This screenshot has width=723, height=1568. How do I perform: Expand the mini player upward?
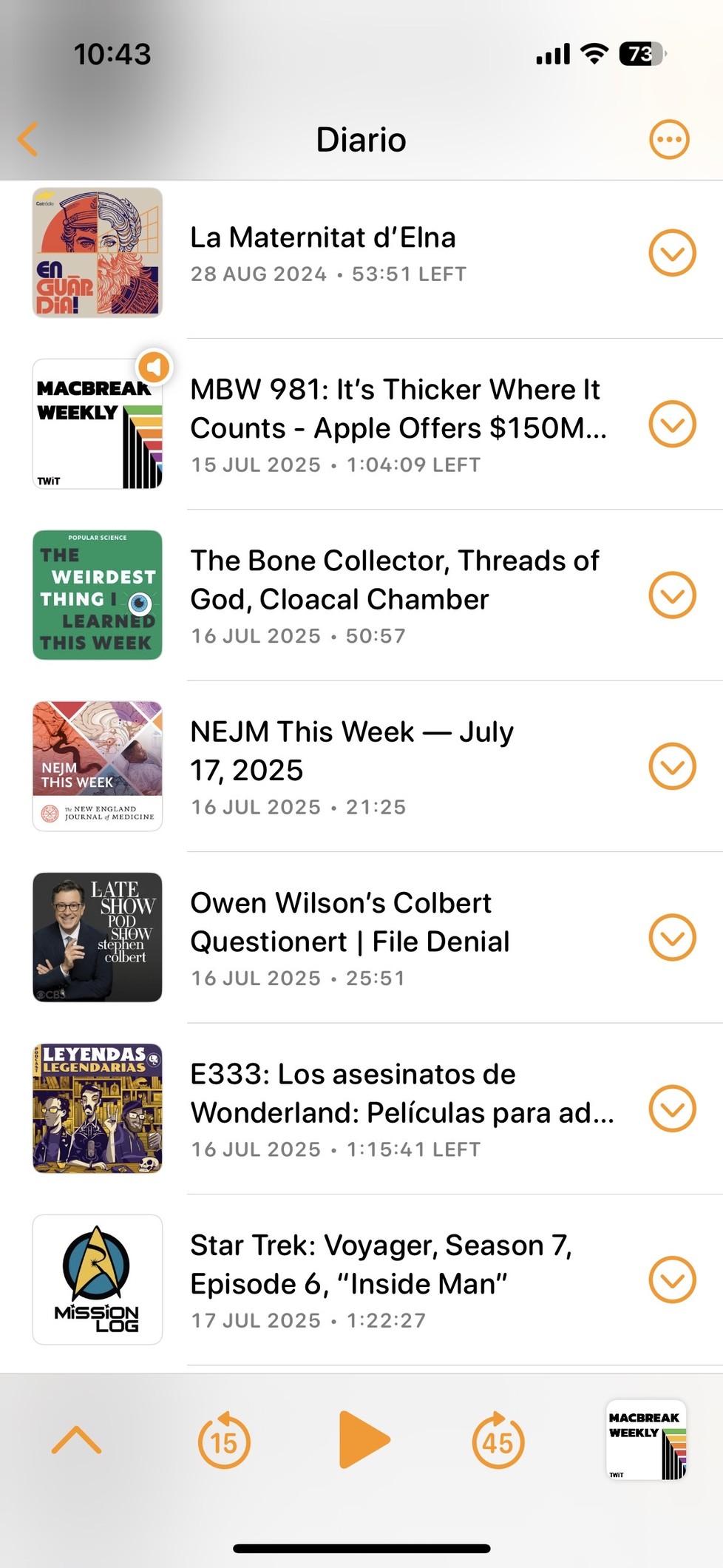click(76, 1440)
